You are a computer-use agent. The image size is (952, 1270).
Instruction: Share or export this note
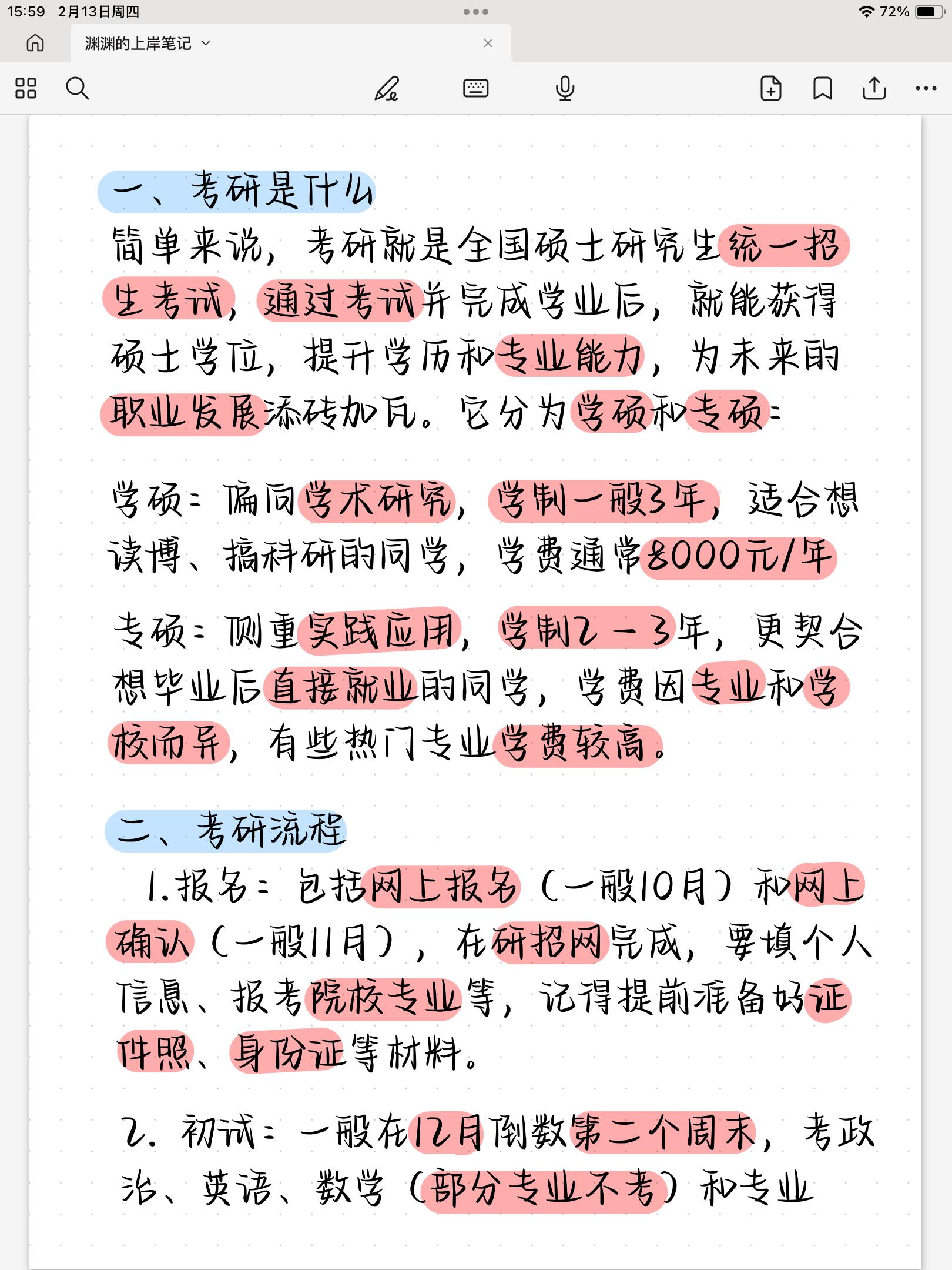coord(874,89)
